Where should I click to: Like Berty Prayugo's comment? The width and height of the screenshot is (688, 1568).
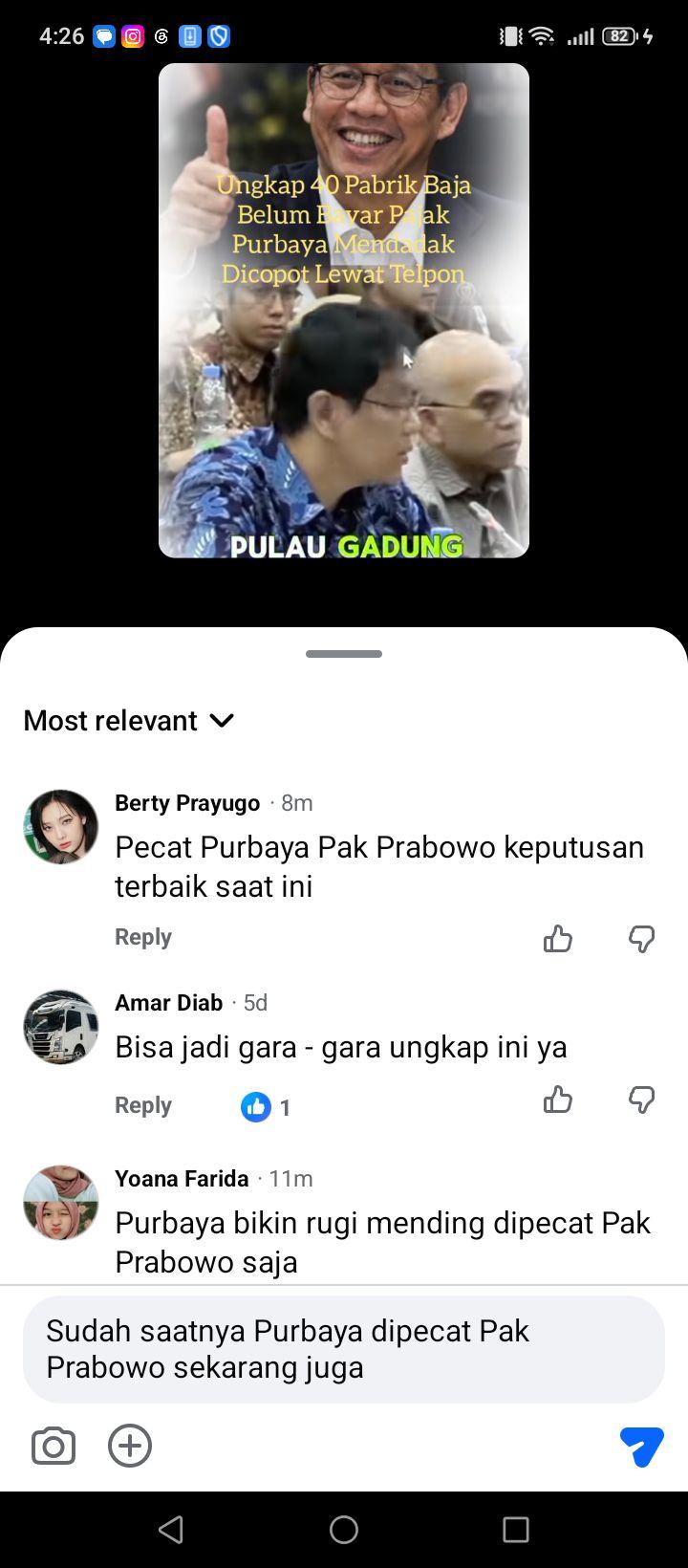pyautogui.click(x=558, y=939)
